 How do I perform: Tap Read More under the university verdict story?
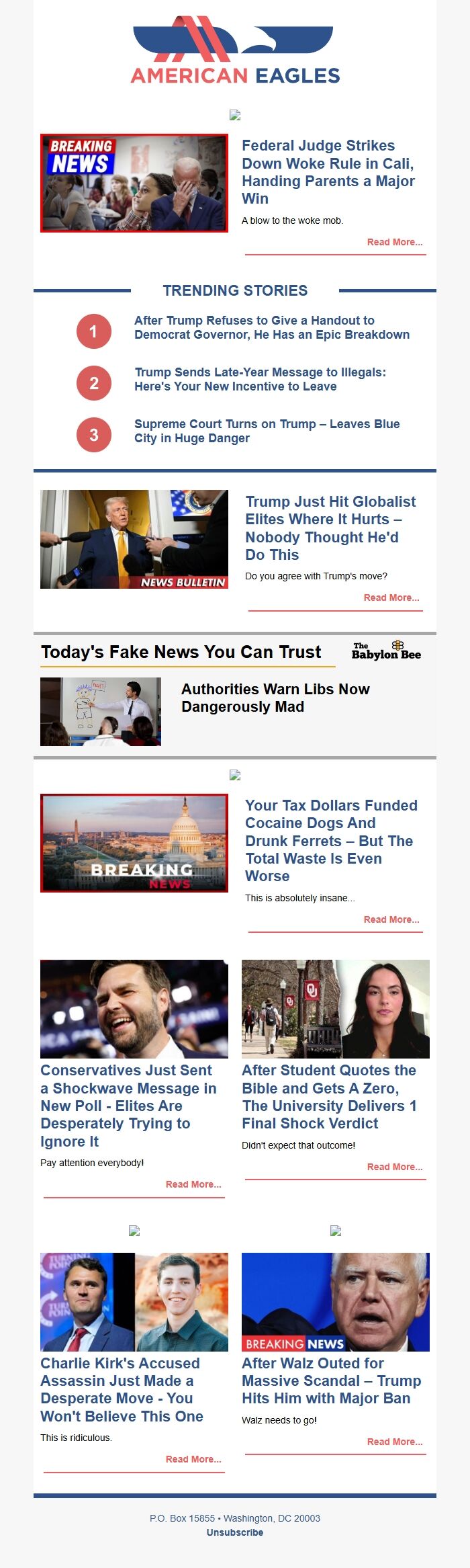394,1167
